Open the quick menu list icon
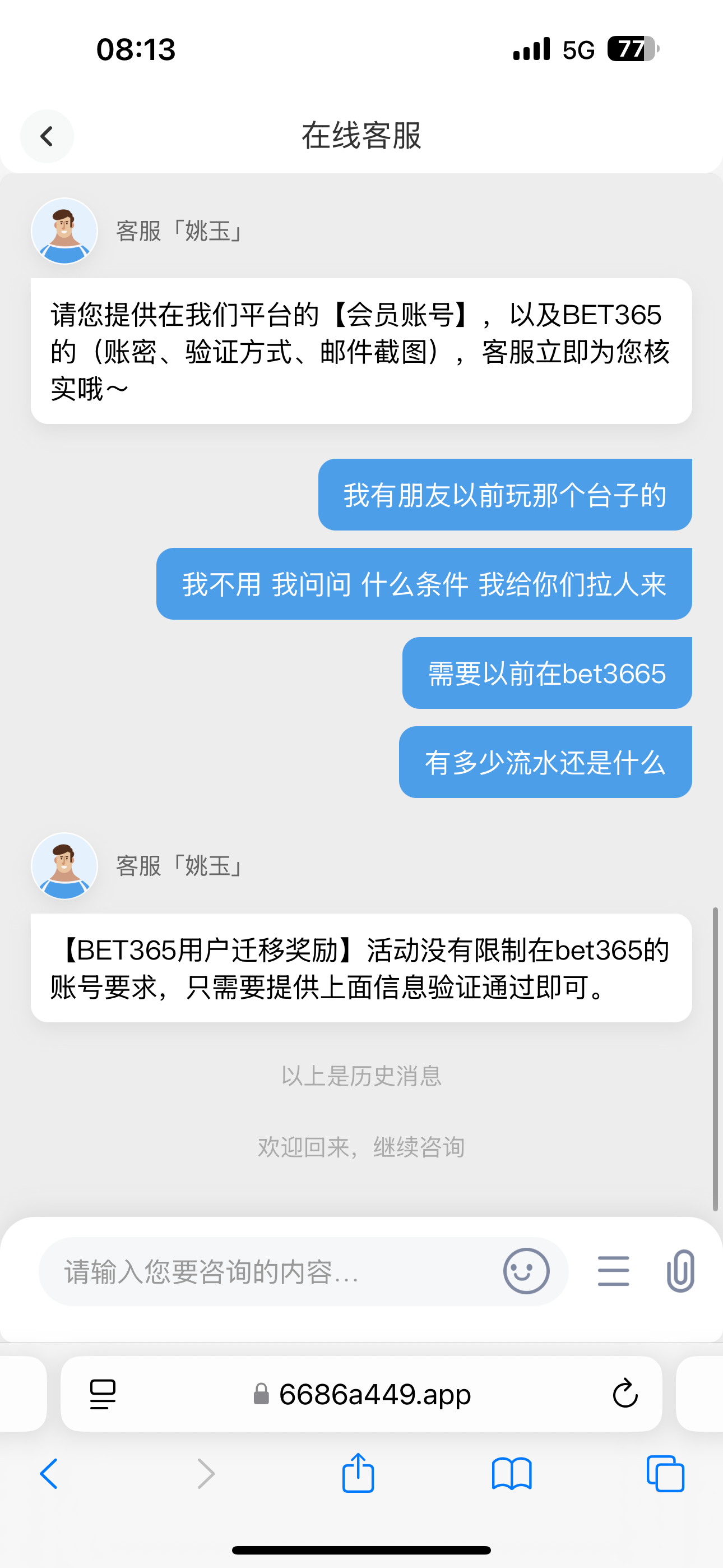The height and width of the screenshot is (1568, 723). click(613, 1271)
